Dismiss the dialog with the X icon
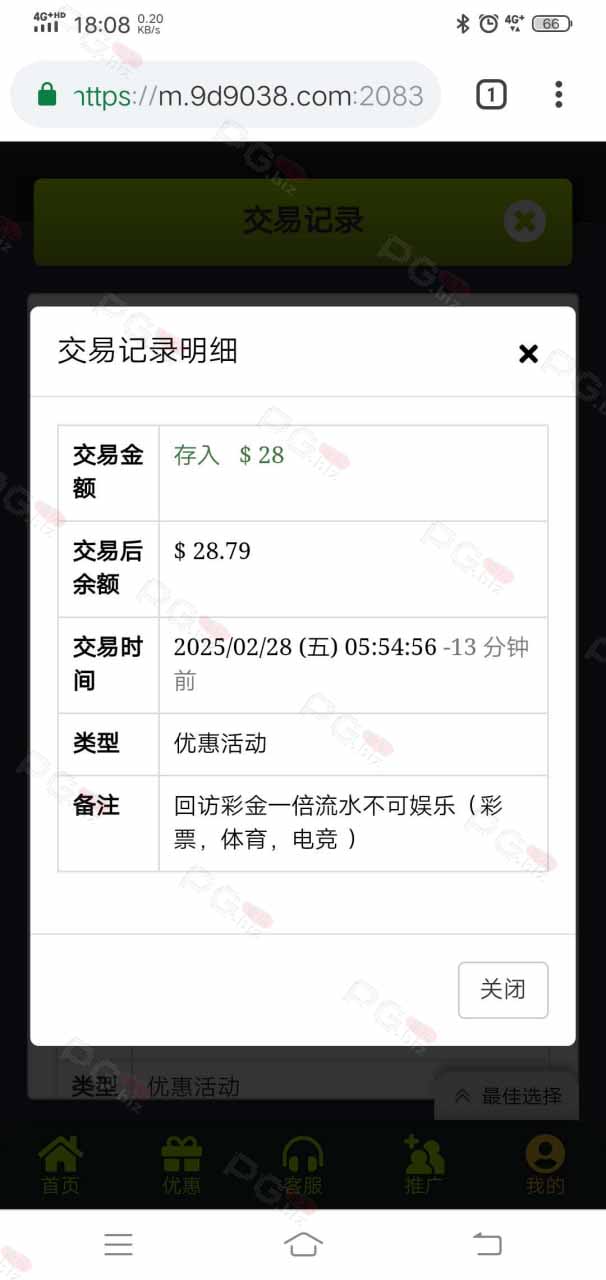Viewport: 606px width, 1280px height. [528, 353]
